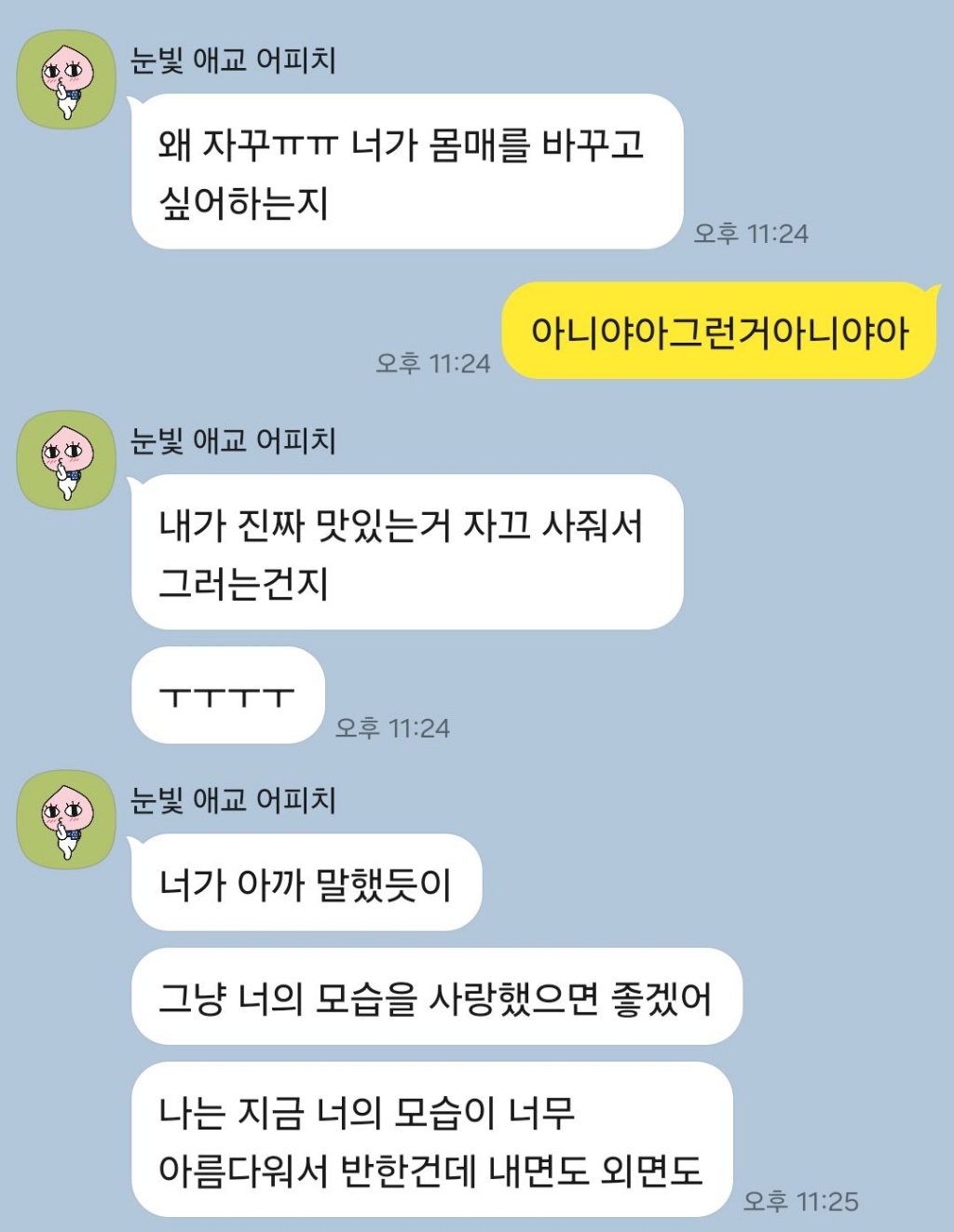
Task: Open profile picture above '내가 진짜 맛있는거' message
Action: [x=66, y=460]
